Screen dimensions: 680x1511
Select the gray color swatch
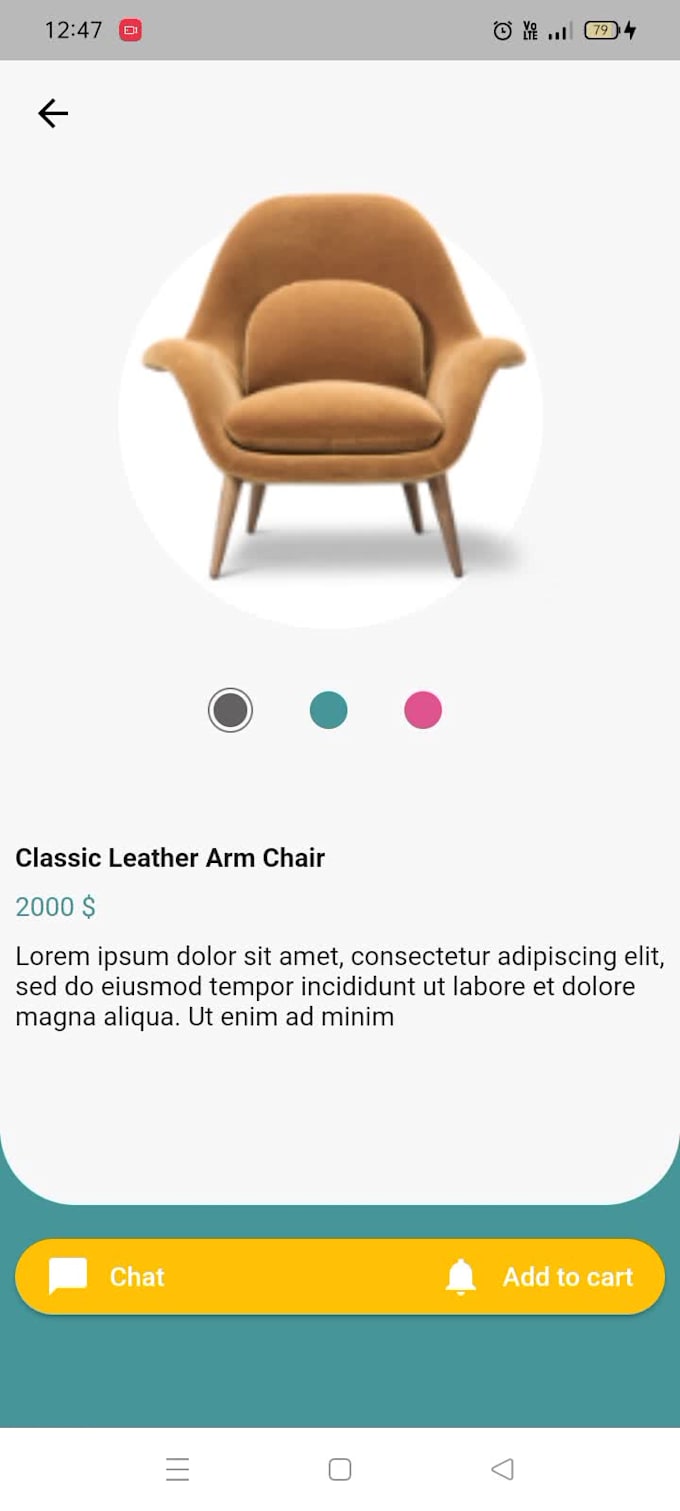[230, 711]
